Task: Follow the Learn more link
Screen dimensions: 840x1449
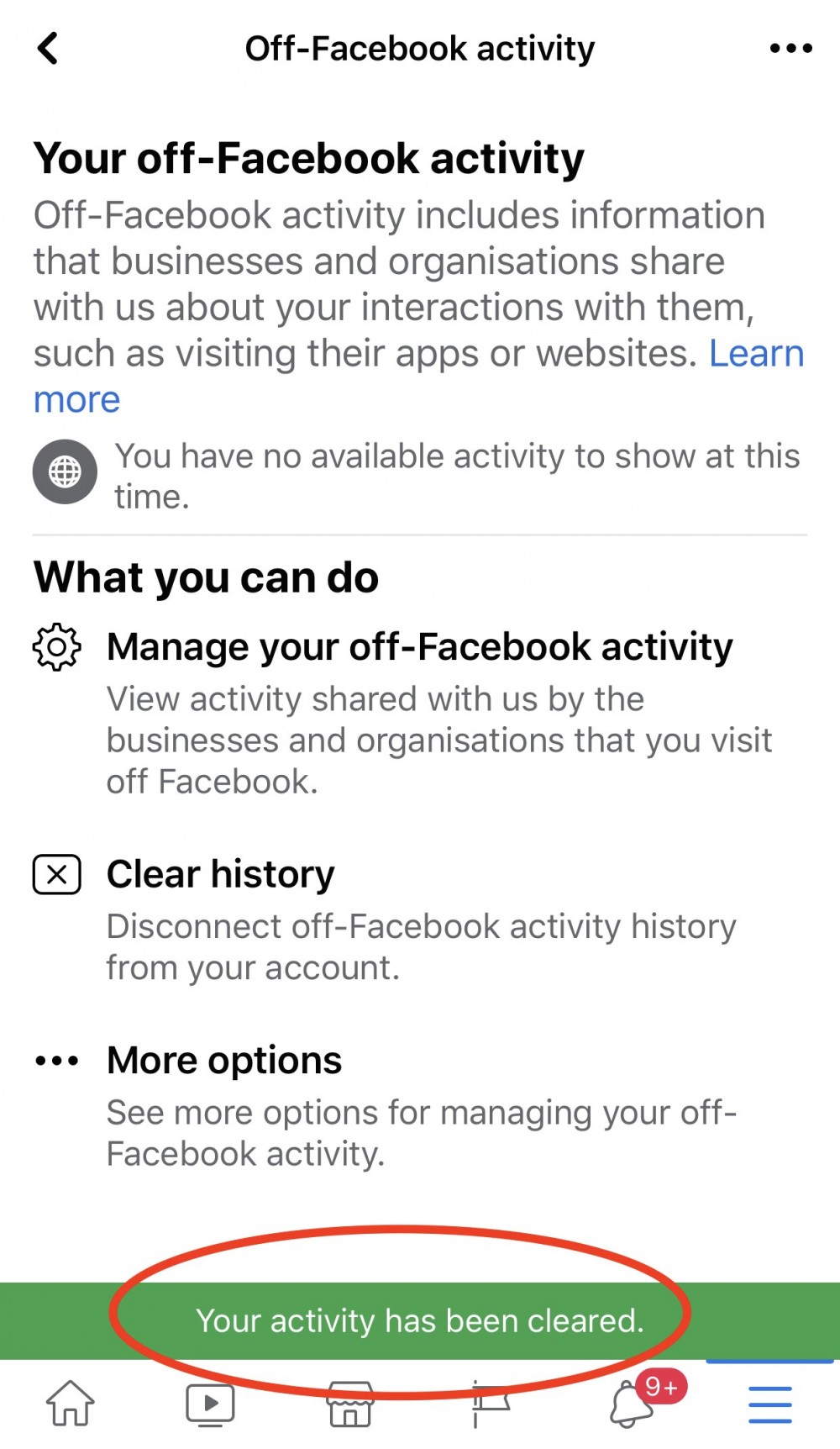Action: click(x=755, y=354)
